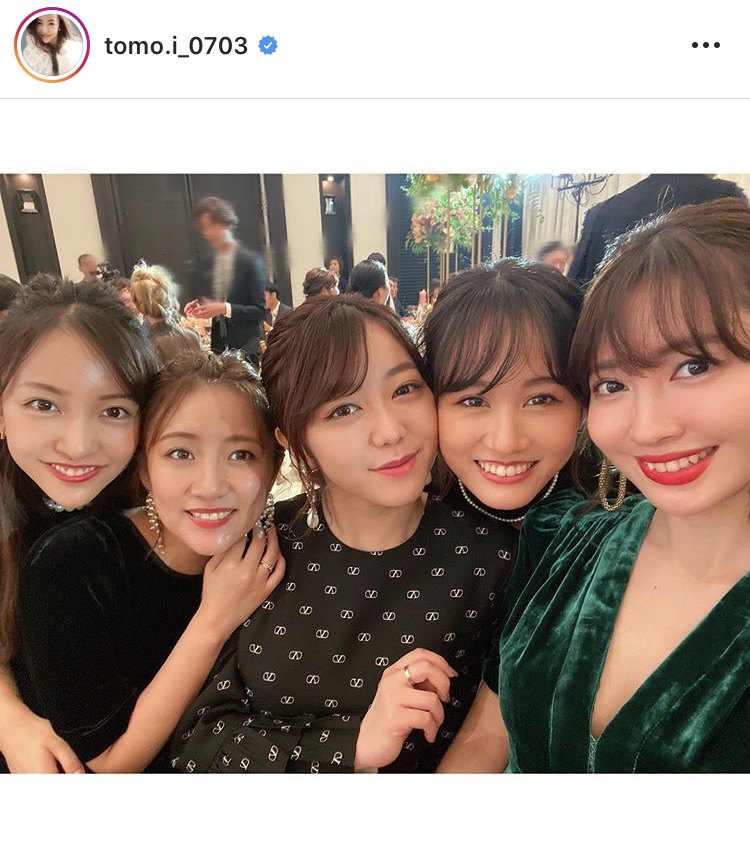This screenshot has height=844, width=750.
Task: Open the tomo.i_0703 profile link
Action: point(176,46)
